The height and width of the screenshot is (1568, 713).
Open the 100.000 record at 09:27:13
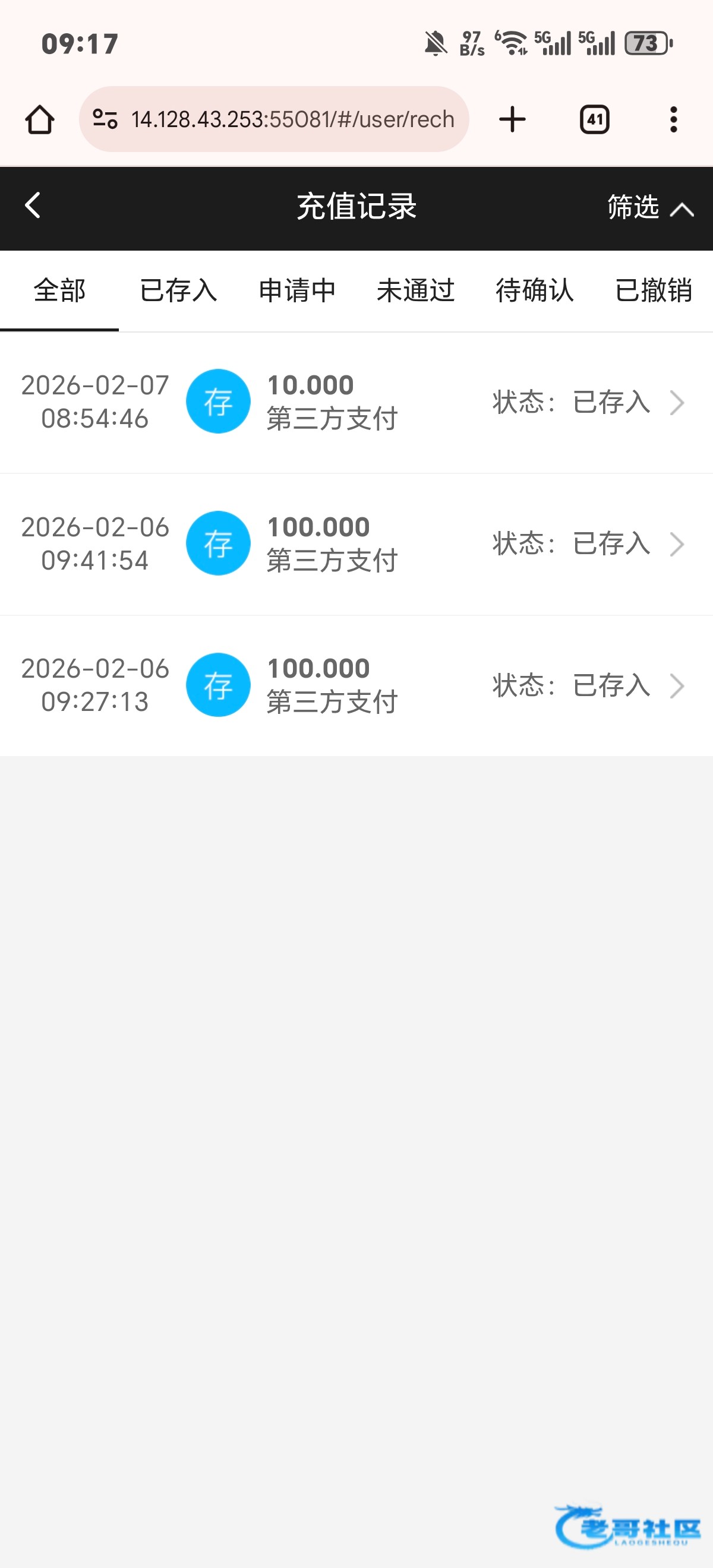[x=356, y=685]
